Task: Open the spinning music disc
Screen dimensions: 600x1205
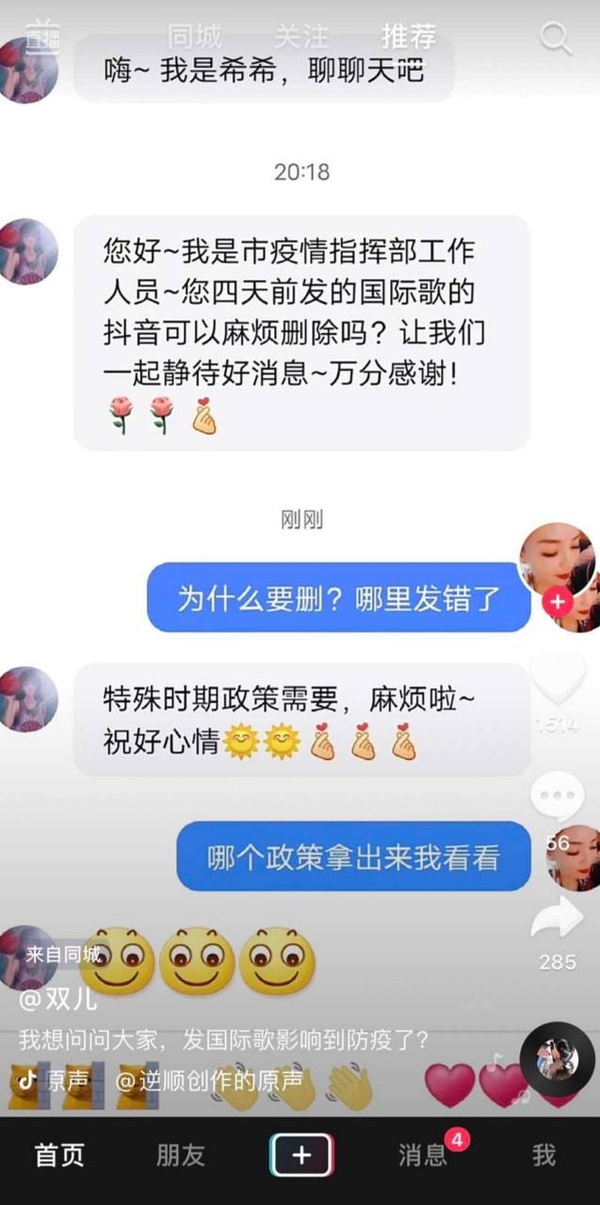Action: 557,1060
